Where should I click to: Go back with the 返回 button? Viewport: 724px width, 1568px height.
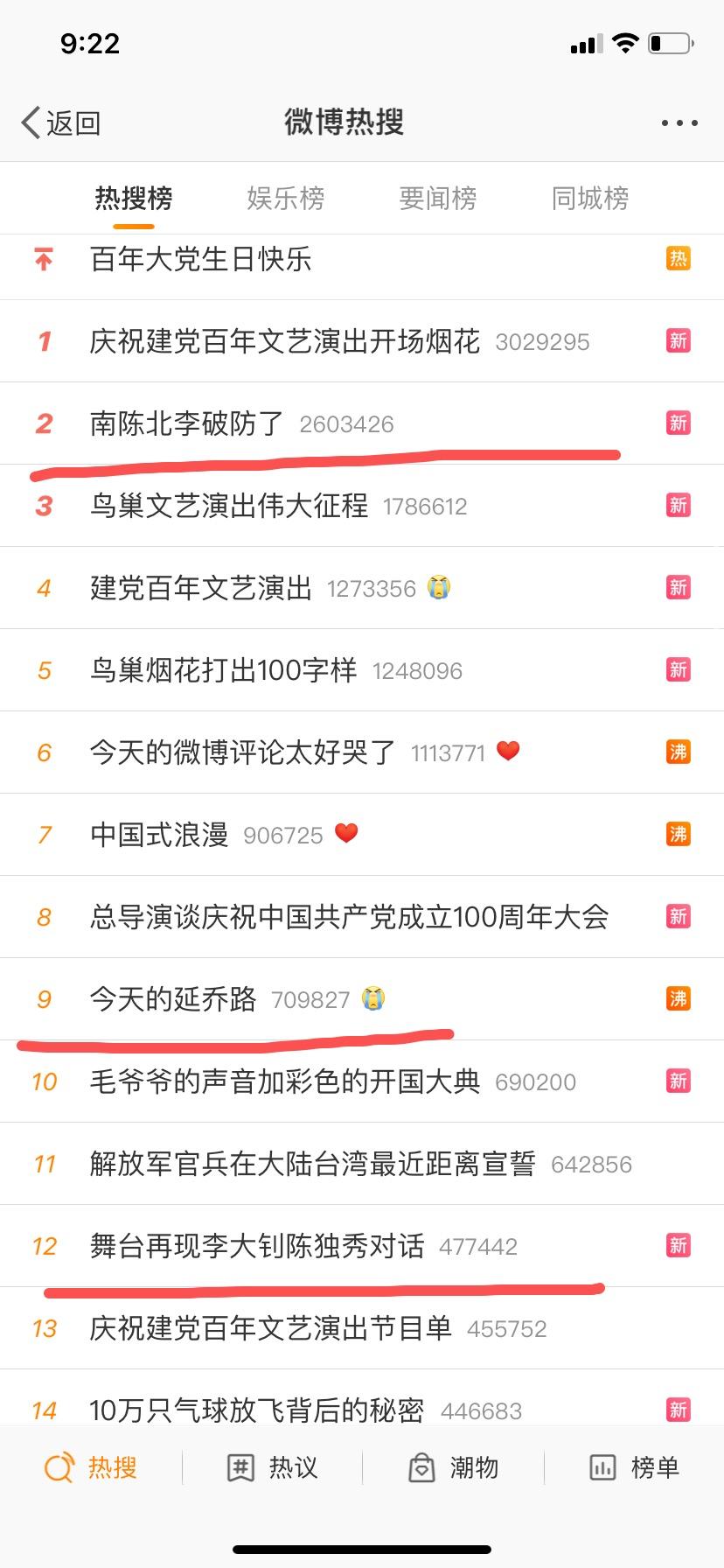(x=61, y=123)
